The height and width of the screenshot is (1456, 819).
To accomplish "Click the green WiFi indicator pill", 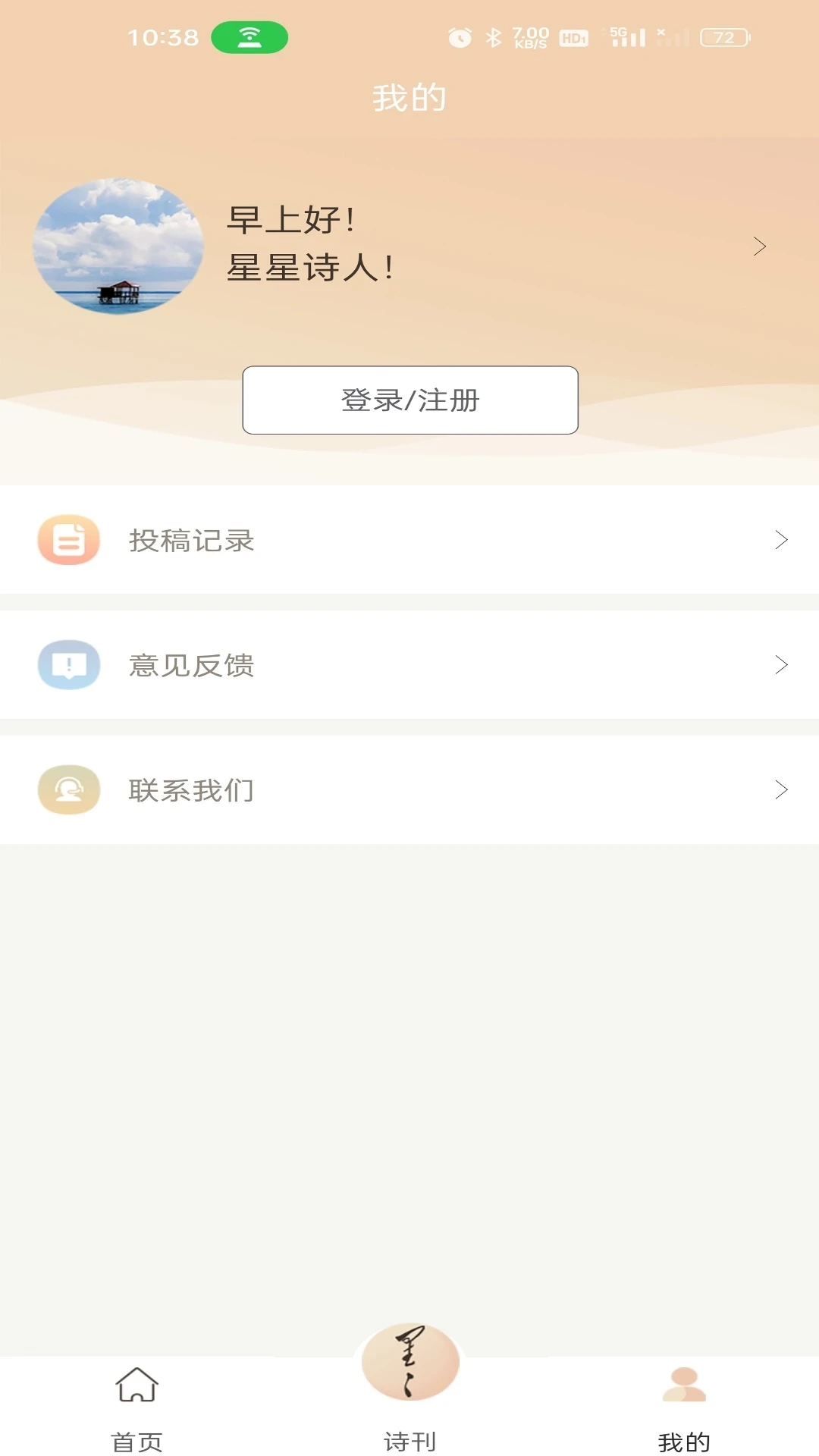I will [249, 36].
